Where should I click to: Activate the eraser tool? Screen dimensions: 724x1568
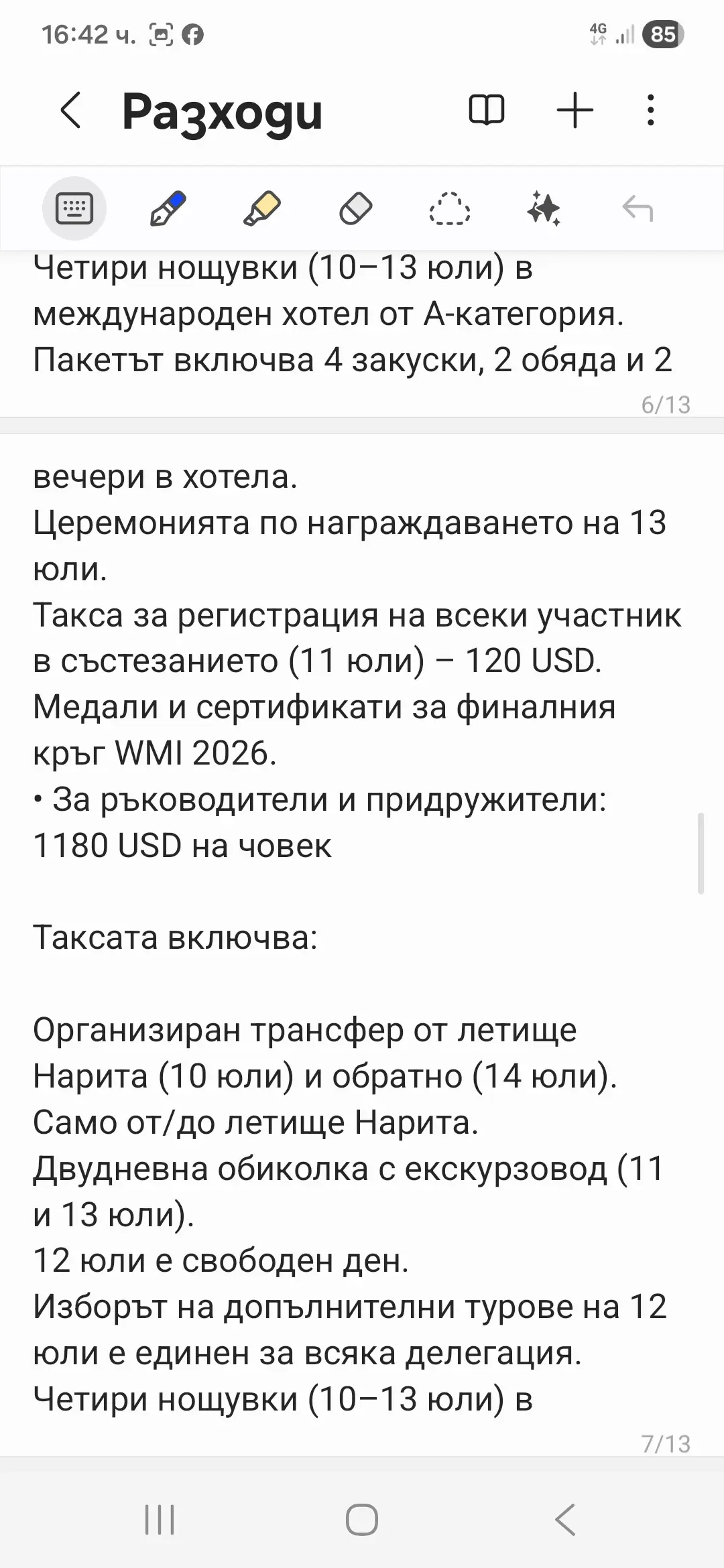355,209
